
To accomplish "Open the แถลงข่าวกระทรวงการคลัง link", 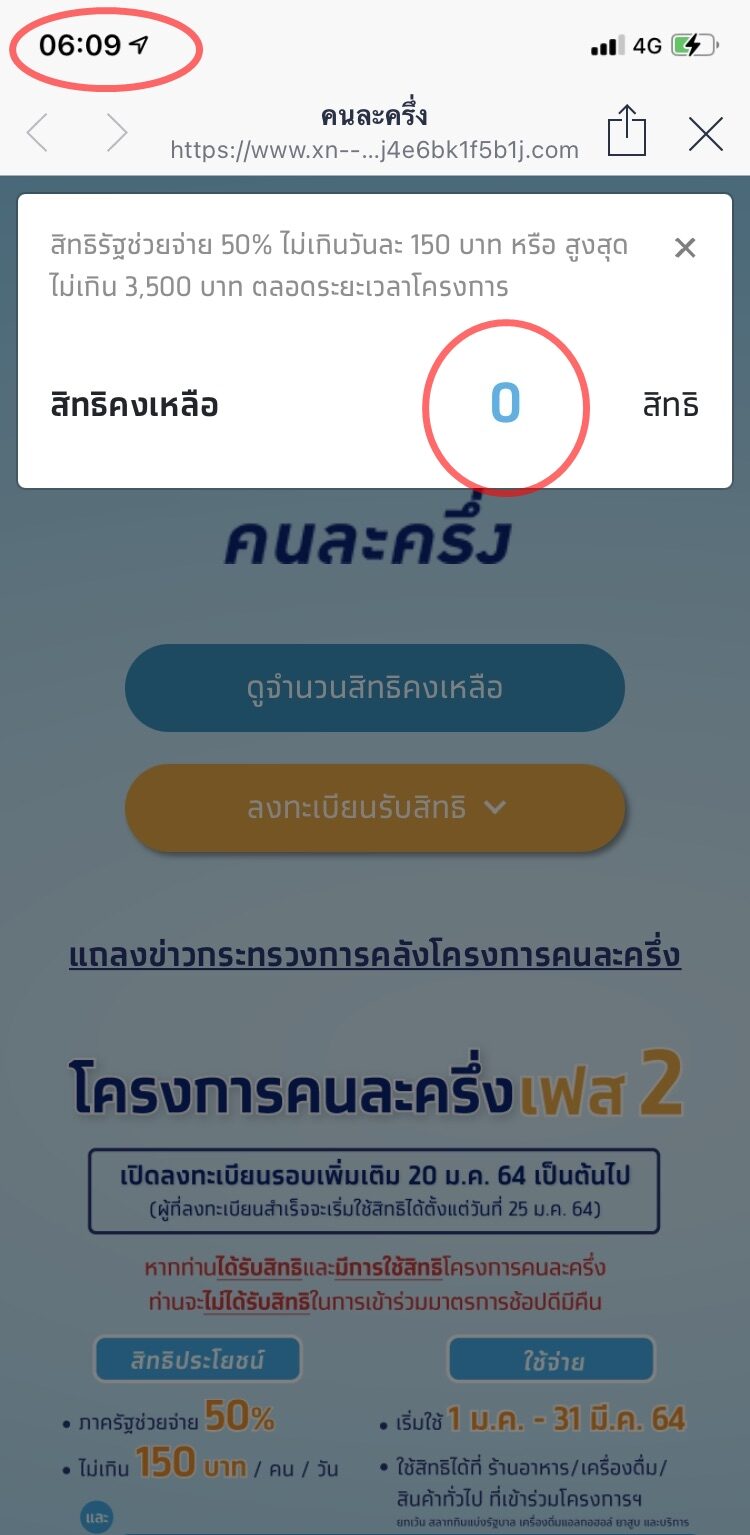I will coord(375,954).
